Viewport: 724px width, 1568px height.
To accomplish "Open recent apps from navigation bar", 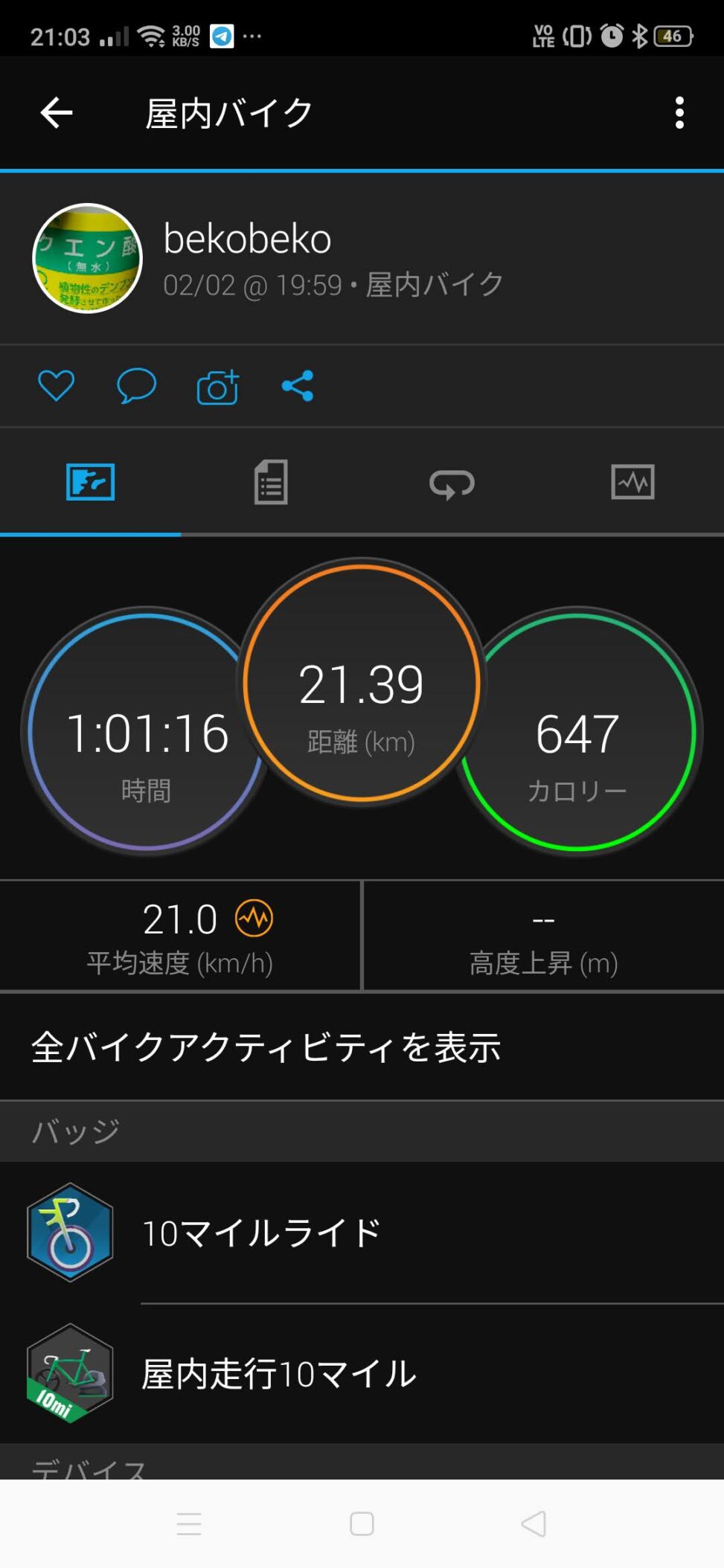I will (189, 1523).
